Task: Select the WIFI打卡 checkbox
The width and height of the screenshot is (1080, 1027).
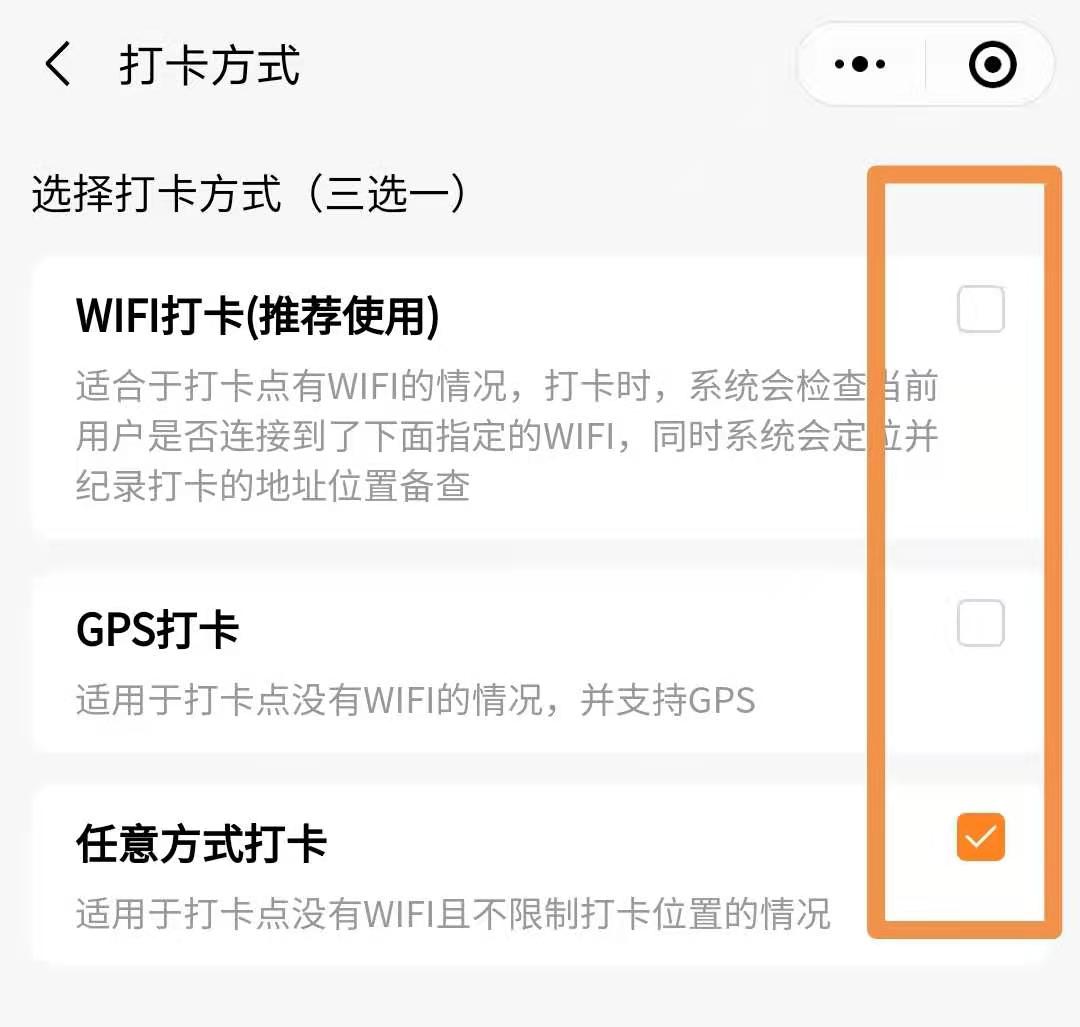Action: click(x=980, y=309)
